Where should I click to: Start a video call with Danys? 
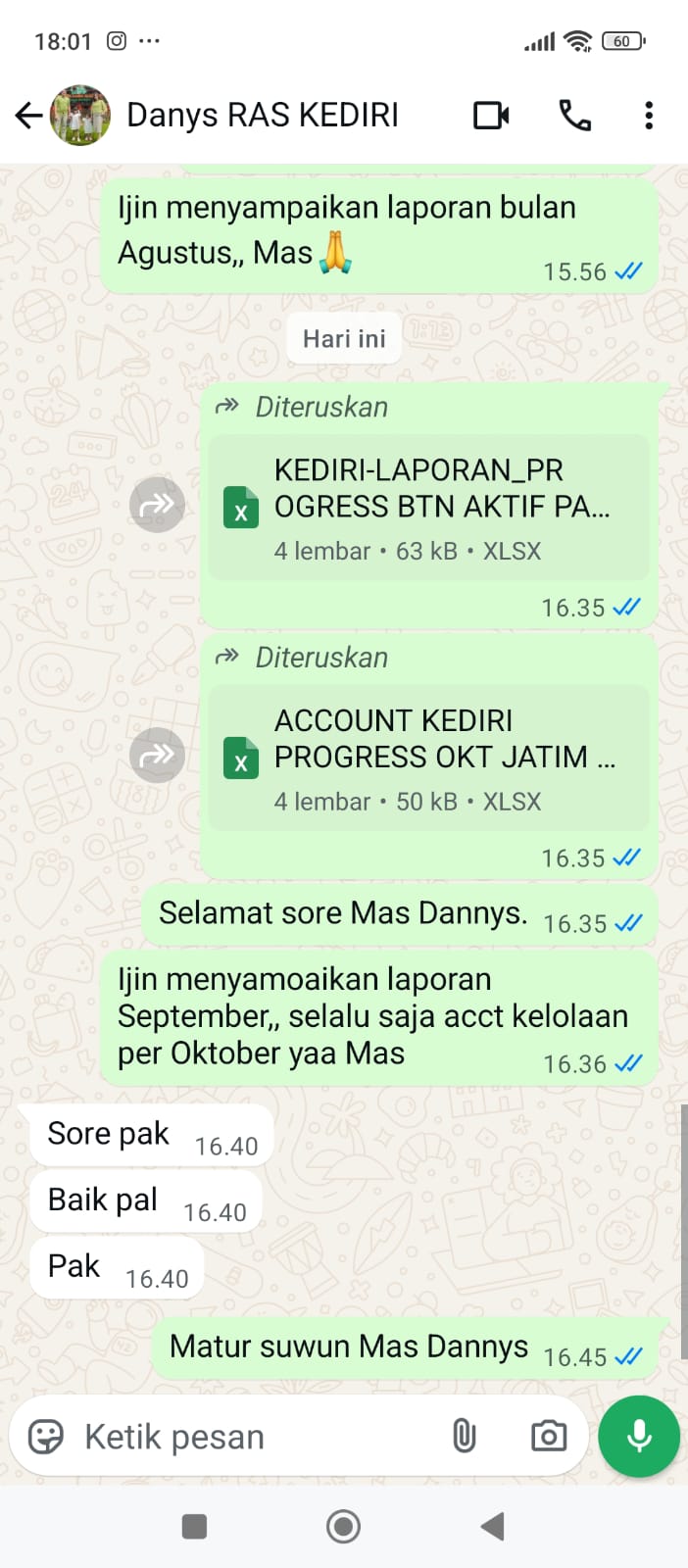491,116
